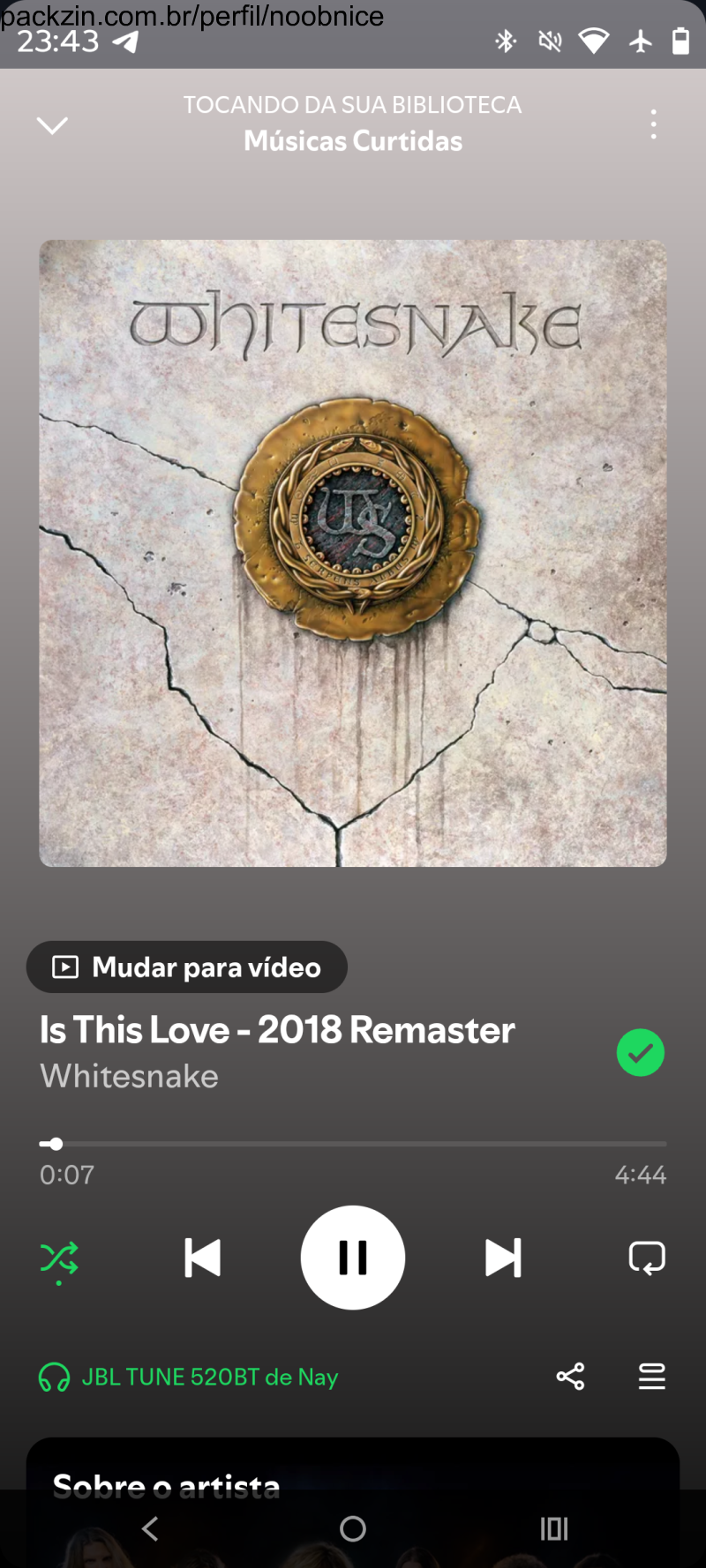Open the three-dot options menu

[653, 124]
